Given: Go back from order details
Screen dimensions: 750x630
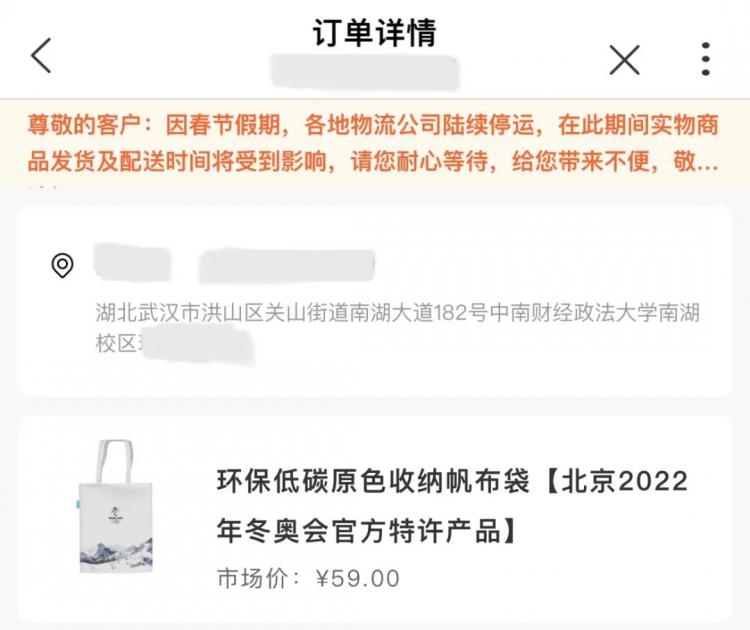Looking at the screenshot, I should point(41,57).
